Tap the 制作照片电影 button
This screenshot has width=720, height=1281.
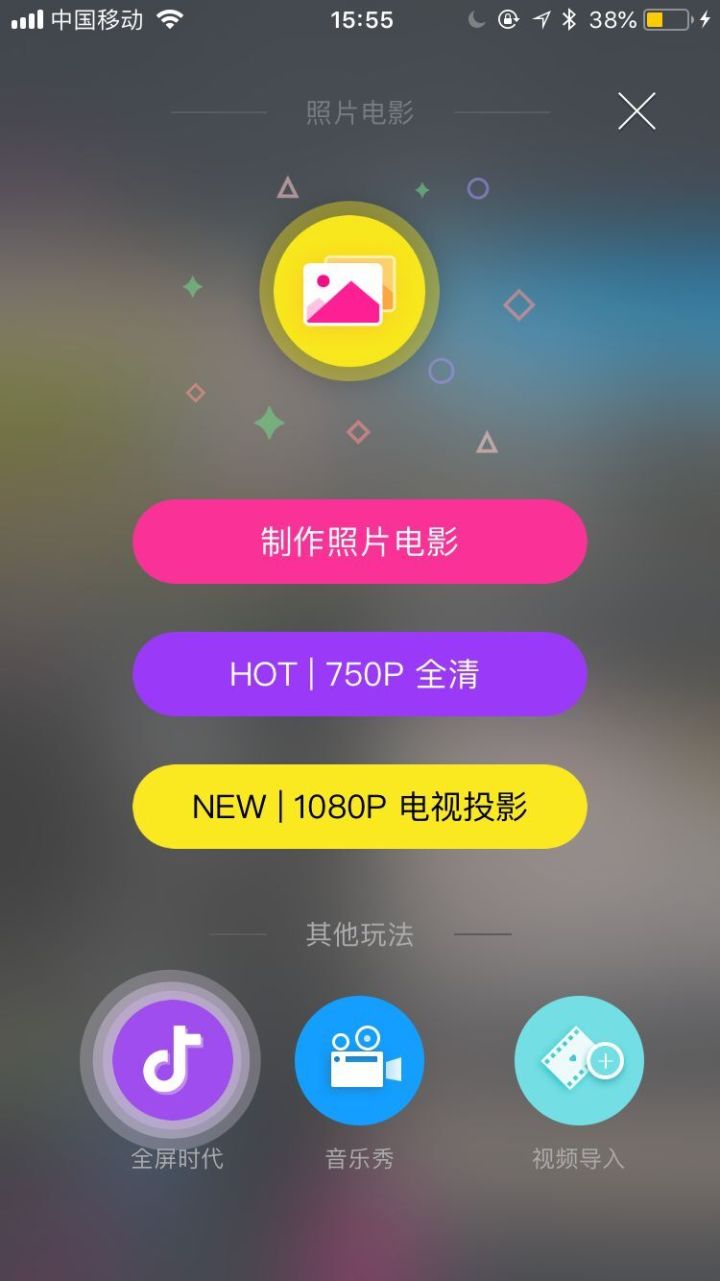tap(359, 541)
